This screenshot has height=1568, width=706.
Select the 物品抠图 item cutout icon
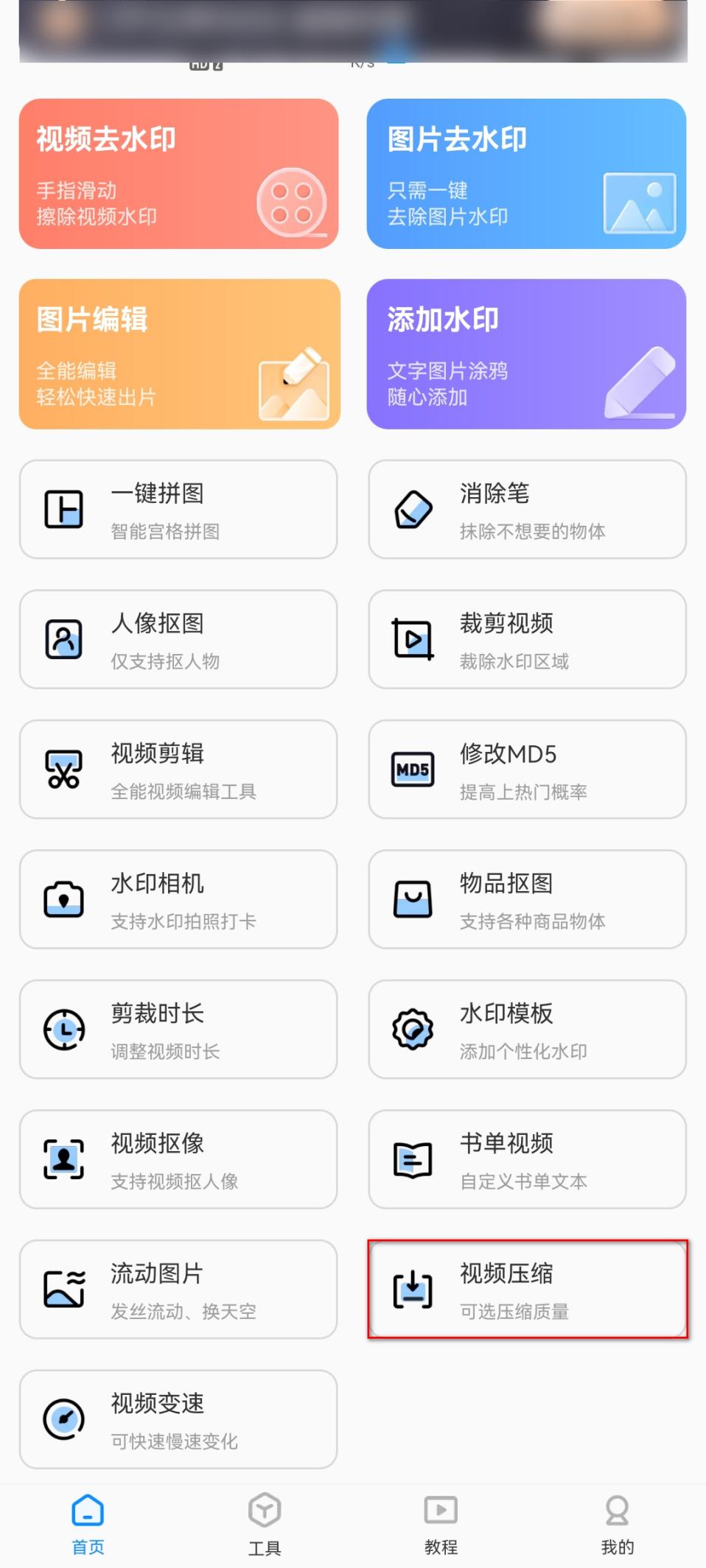(x=412, y=899)
